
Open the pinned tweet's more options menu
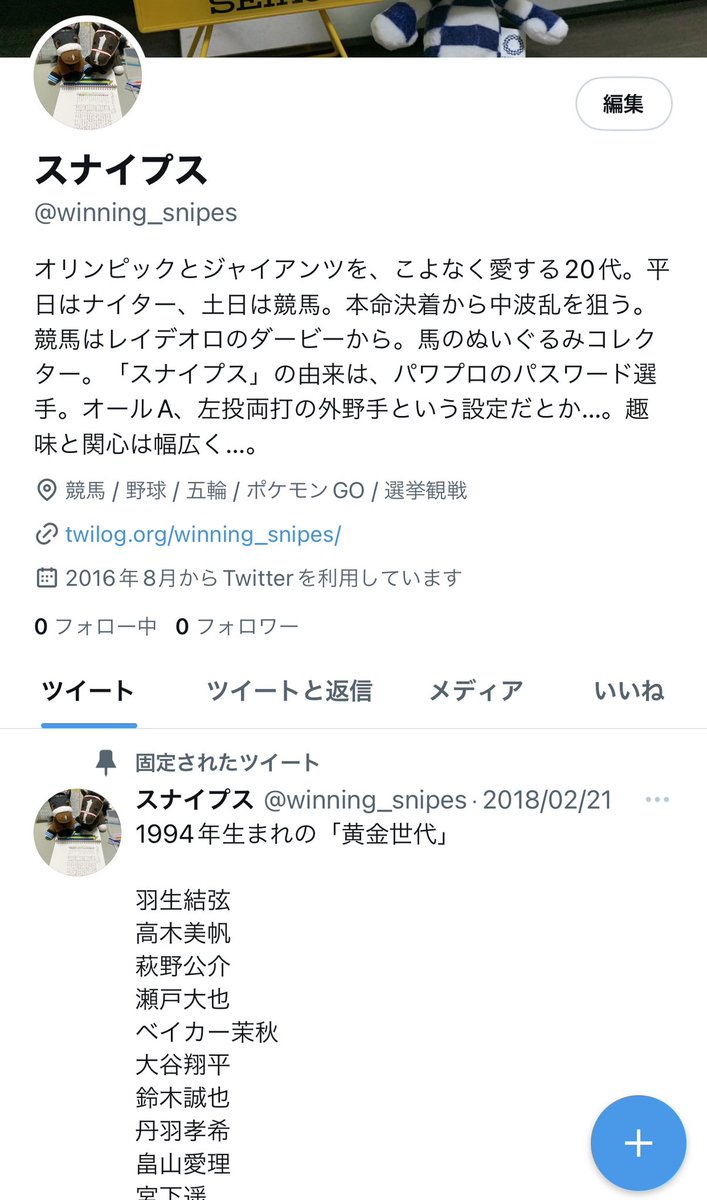(657, 800)
